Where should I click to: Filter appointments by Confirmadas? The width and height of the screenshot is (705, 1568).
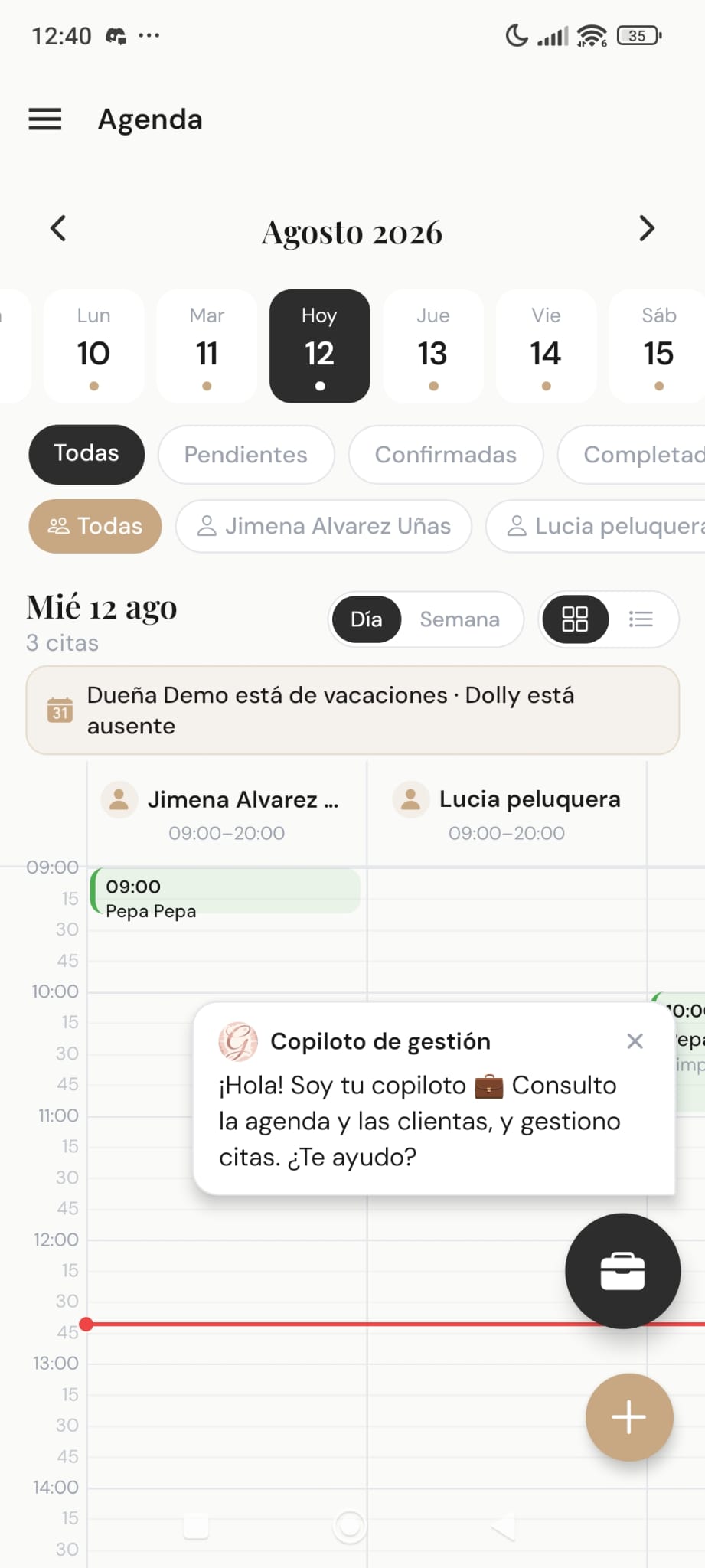[x=446, y=455]
